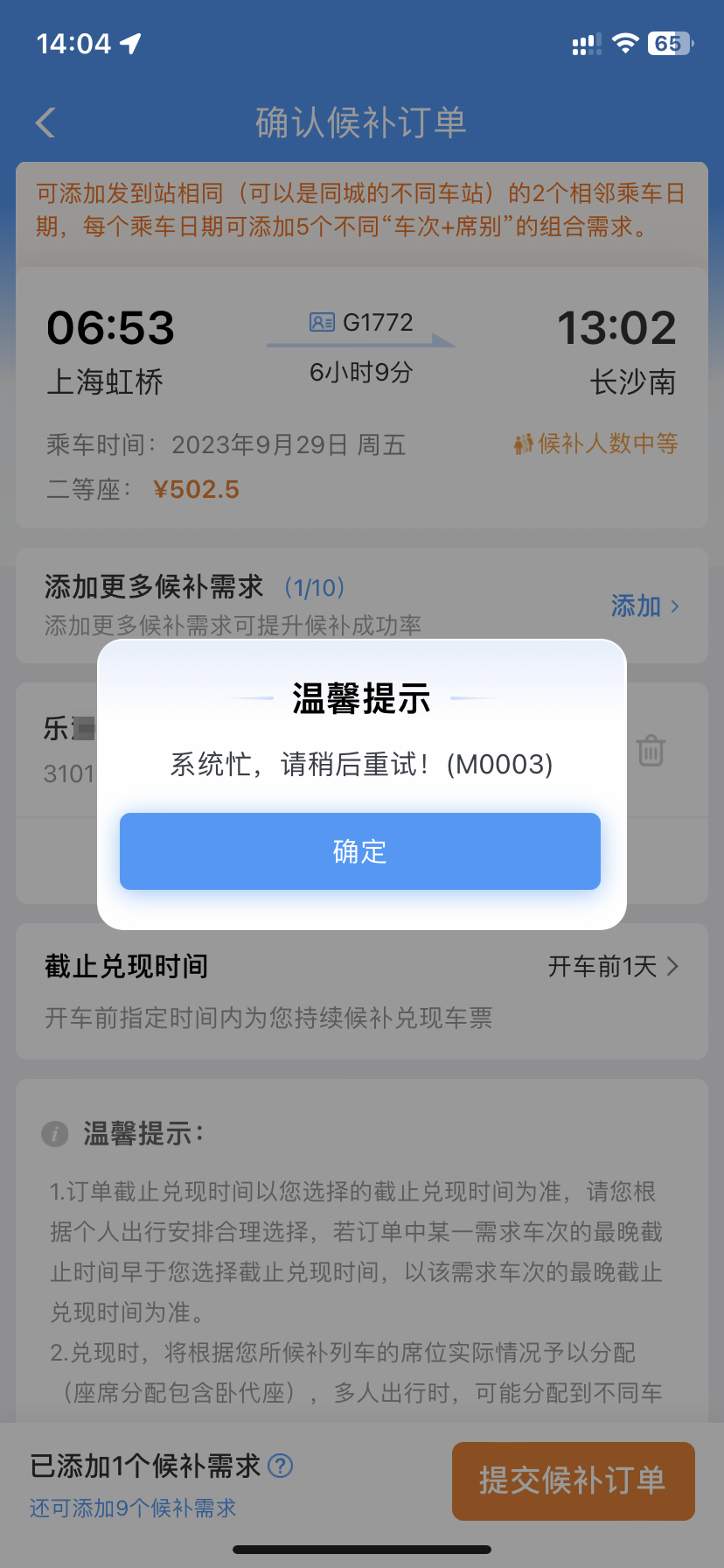Confirm the dialog with 确定
This screenshot has height=1568, width=724.
pos(359,851)
